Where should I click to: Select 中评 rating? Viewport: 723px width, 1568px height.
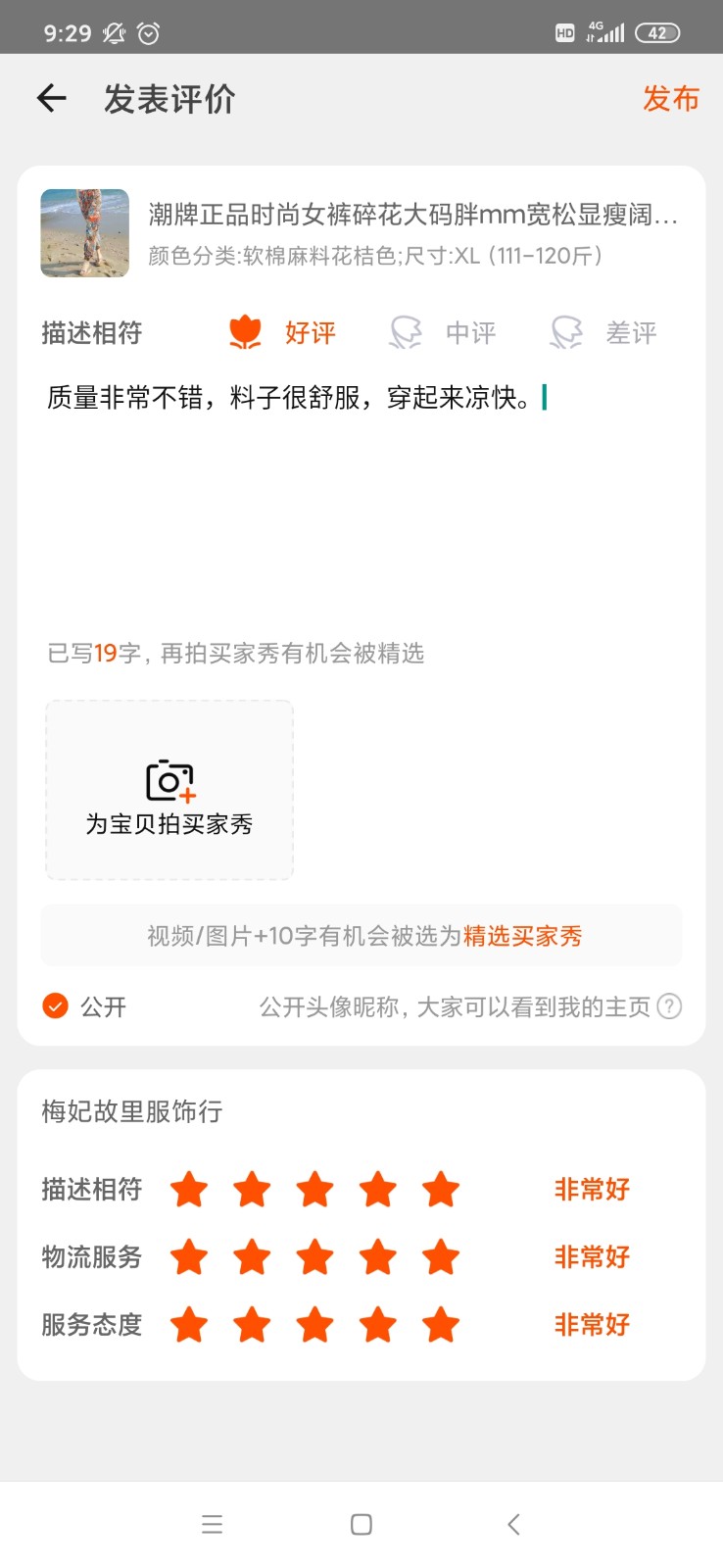(x=443, y=333)
